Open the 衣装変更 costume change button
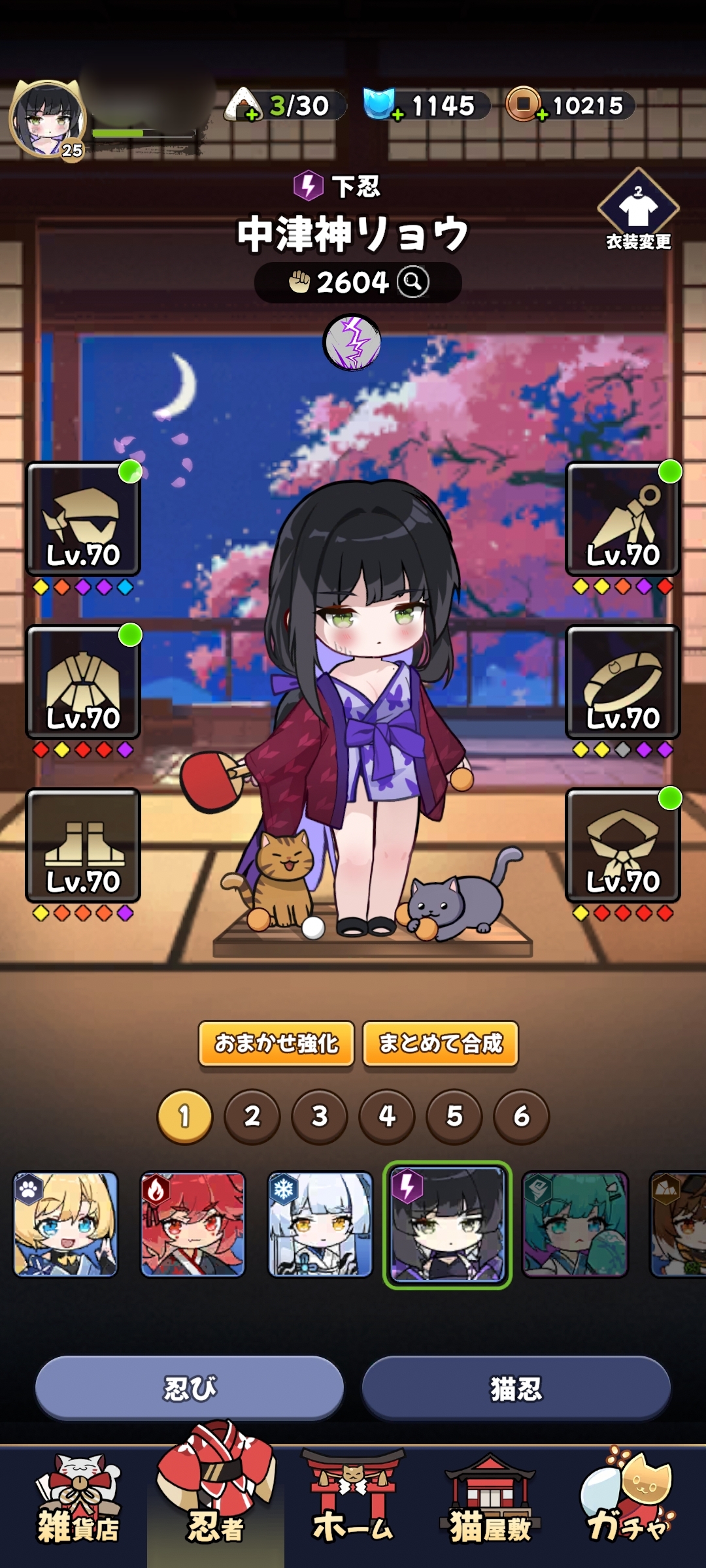The height and width of the screenshot is (1568, 706). (x=638, y=210)
